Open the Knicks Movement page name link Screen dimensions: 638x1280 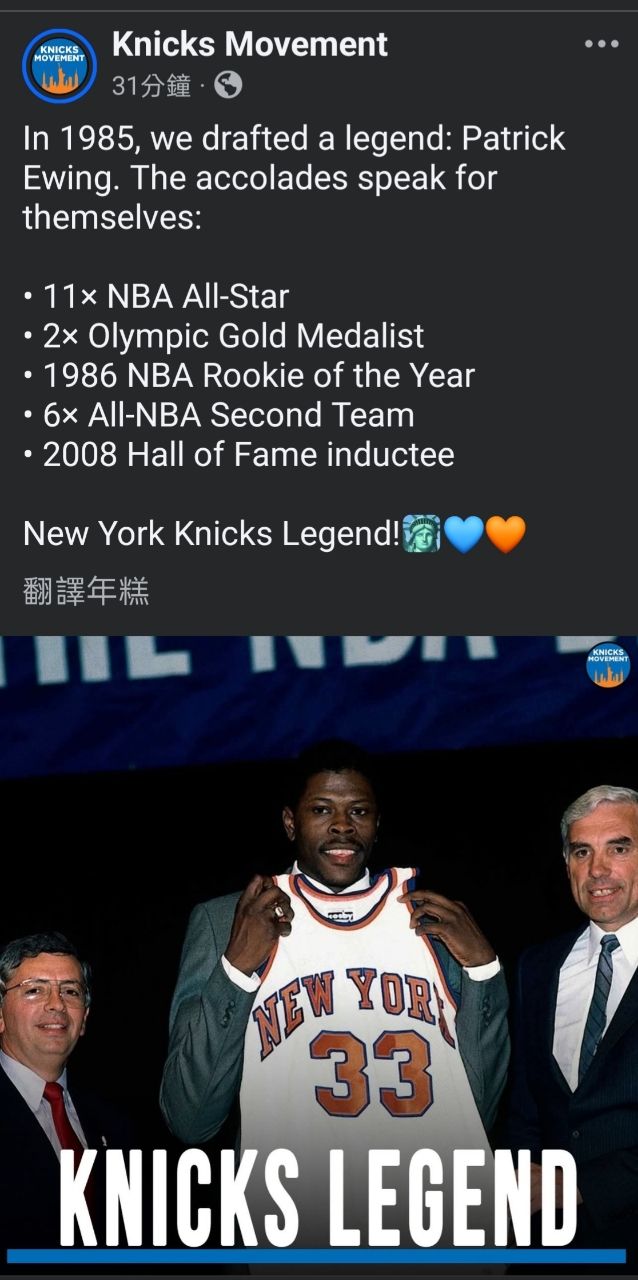click(x=249, y=44)
